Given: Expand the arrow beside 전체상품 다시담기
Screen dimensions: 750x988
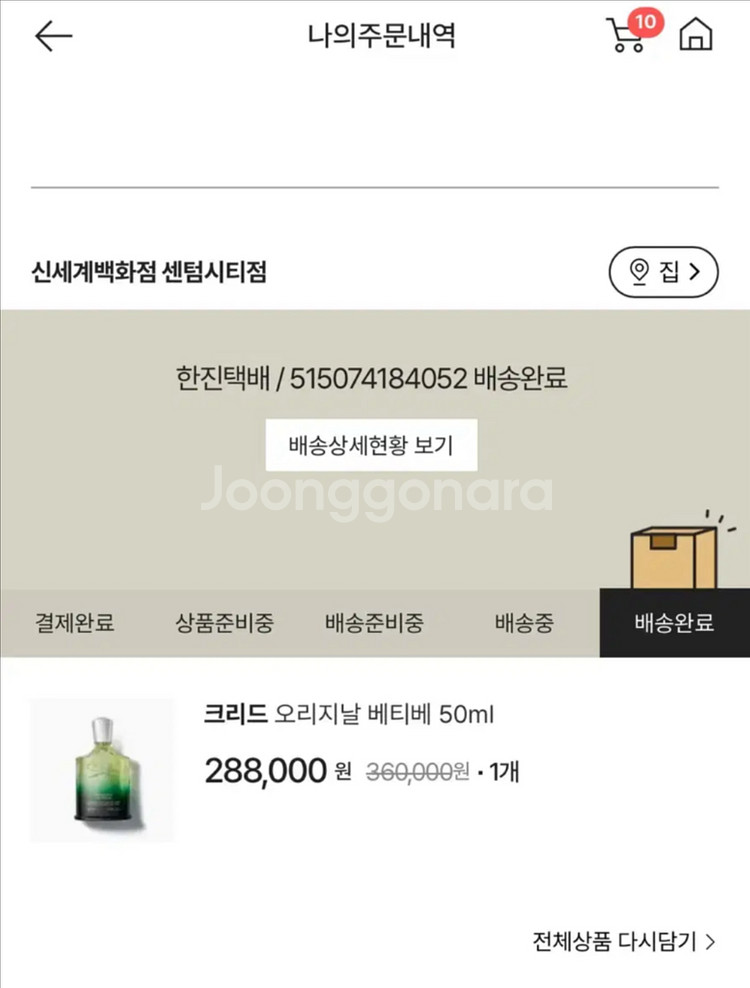Looking at the screenshot, I should [710, 940].
